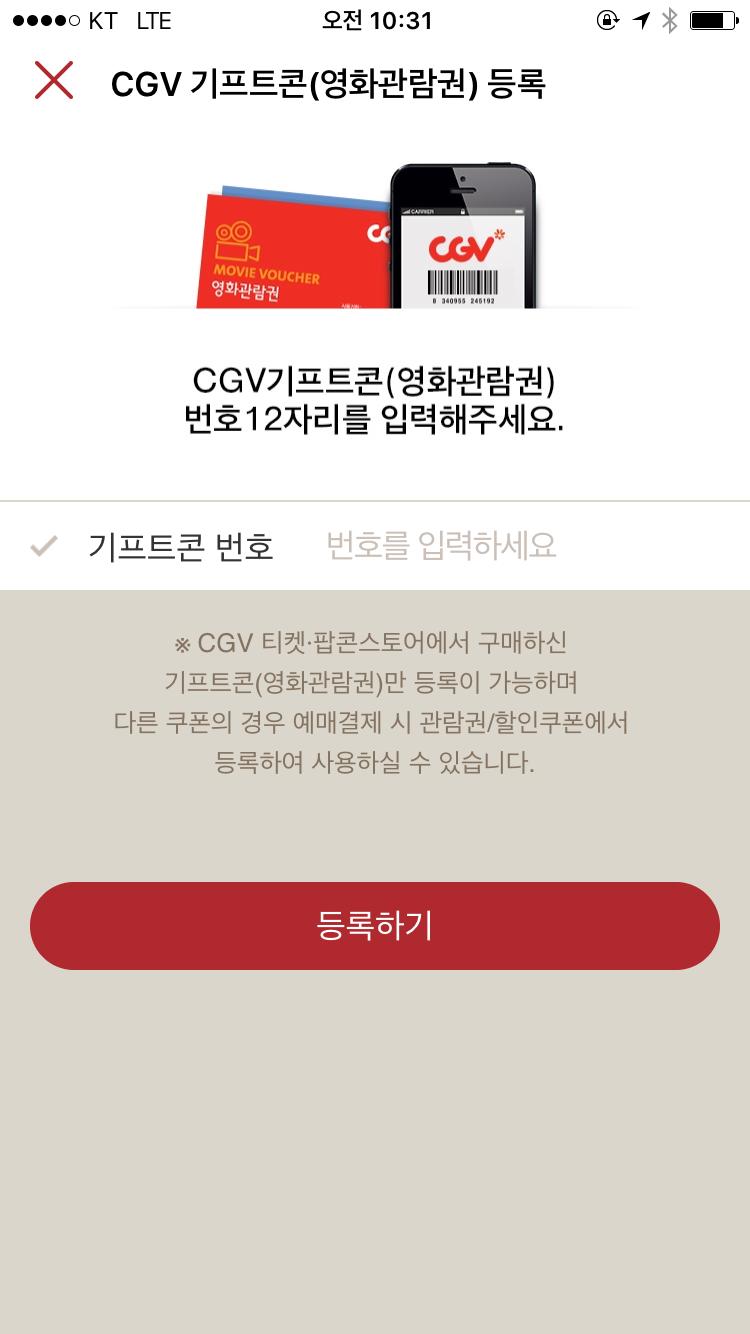This screenshot has height=1334, width=750.
Task: Tap the red 등록하기 button
Action: point(375,925)
